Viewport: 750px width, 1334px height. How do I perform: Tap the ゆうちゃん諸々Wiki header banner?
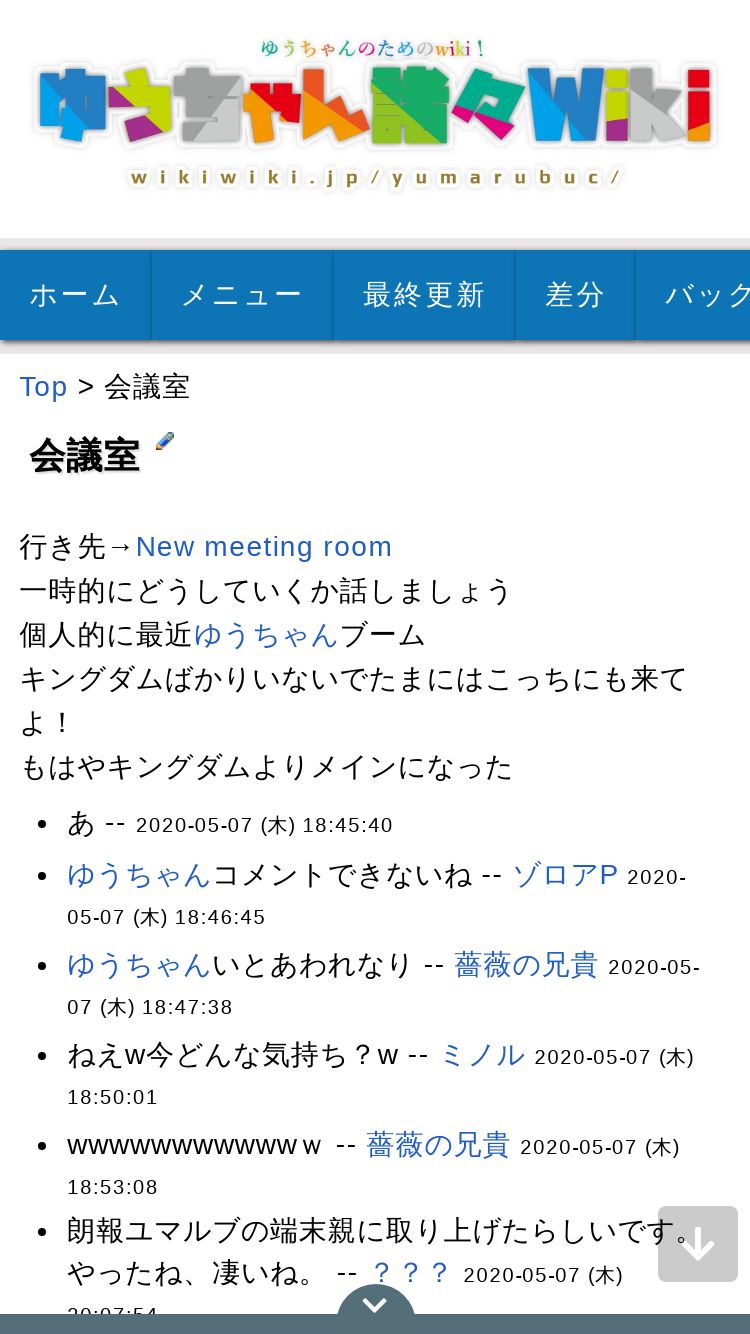[375, 112]
